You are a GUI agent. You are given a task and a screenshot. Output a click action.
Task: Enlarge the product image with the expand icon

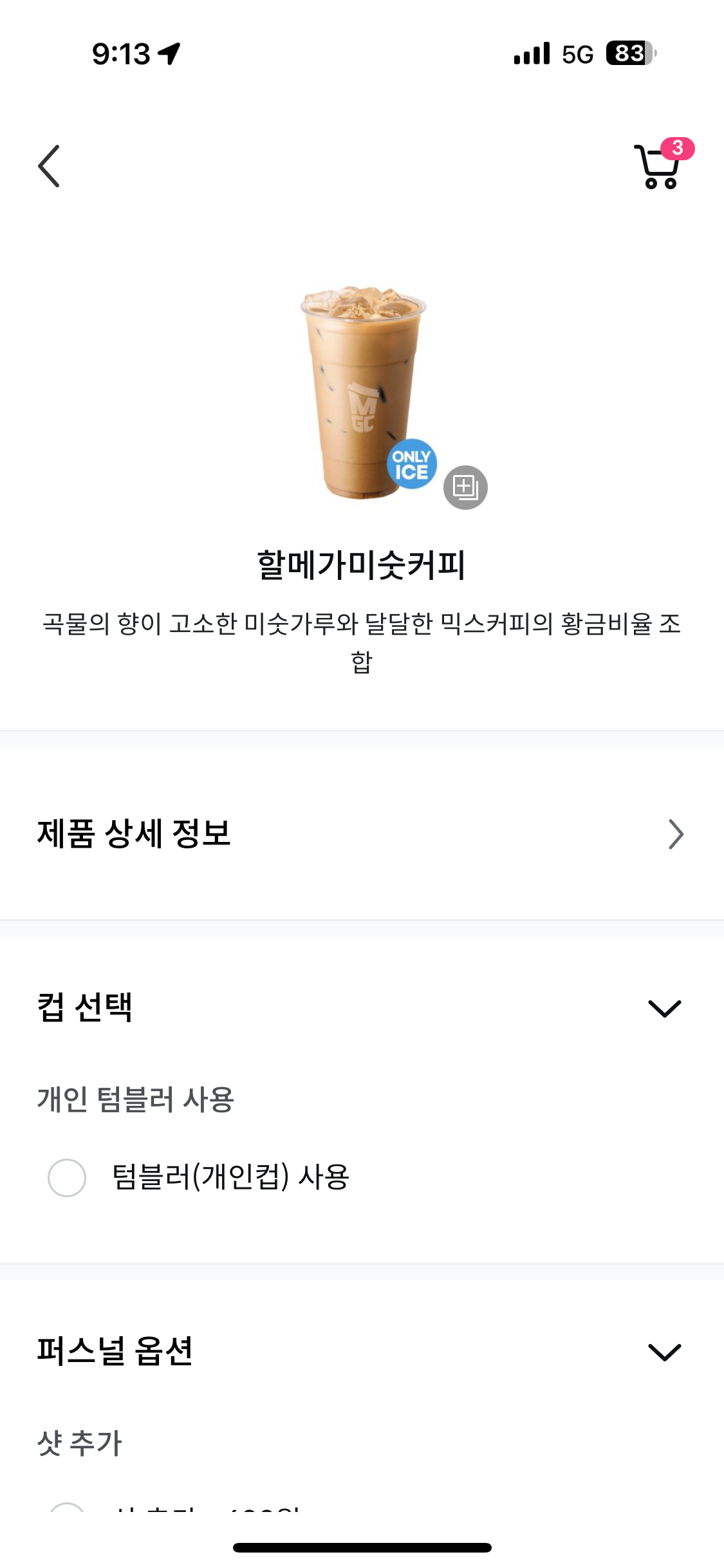click(x=465, y=487)
